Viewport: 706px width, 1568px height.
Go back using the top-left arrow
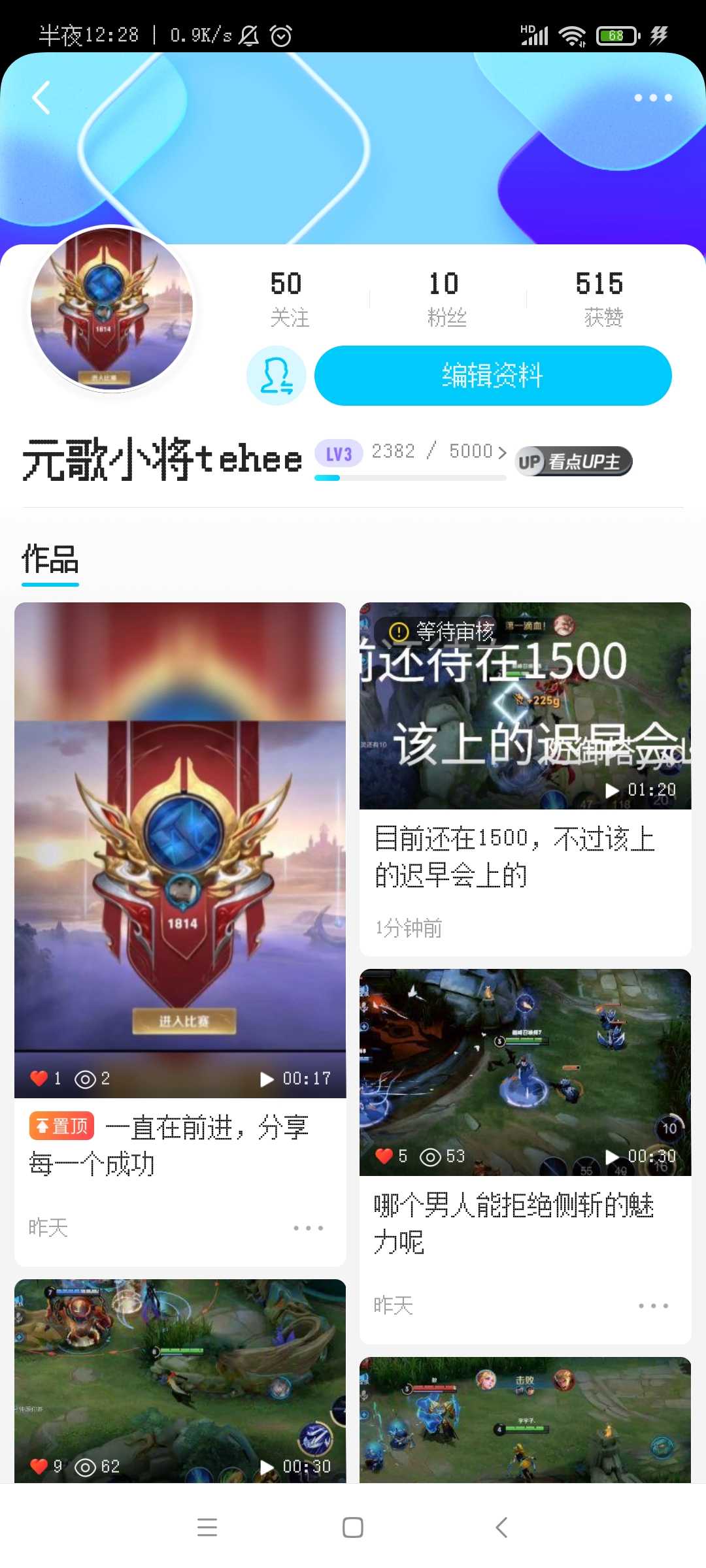(x=41, y=98)
